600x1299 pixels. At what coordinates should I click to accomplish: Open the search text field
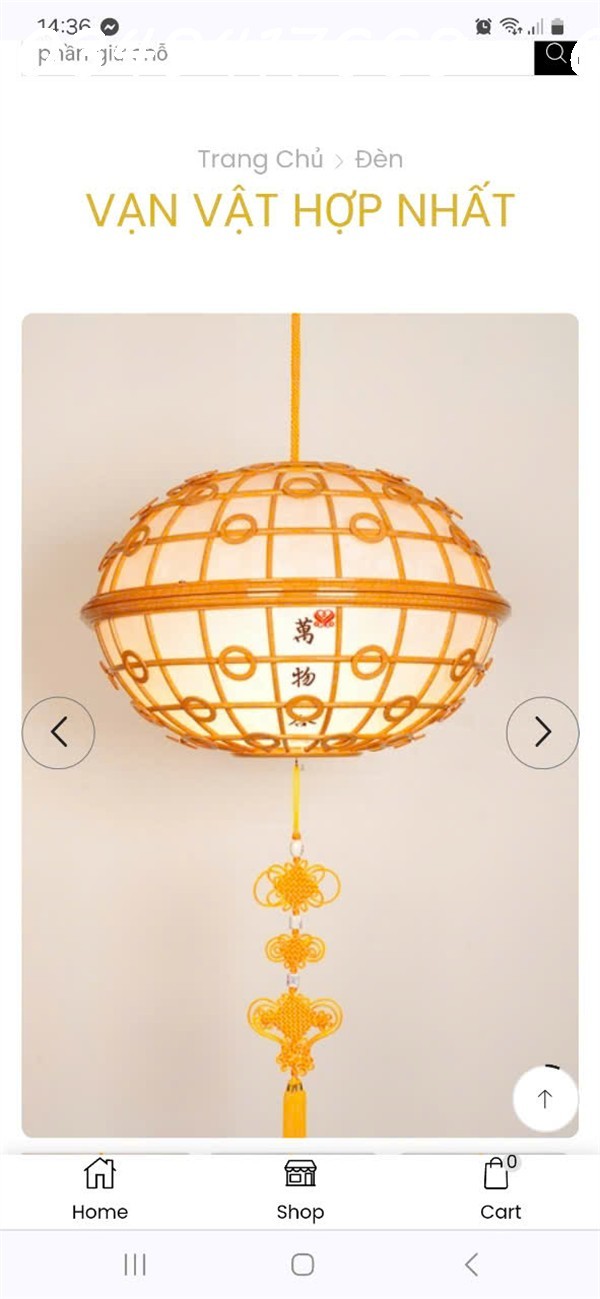(x=275, y=55)
